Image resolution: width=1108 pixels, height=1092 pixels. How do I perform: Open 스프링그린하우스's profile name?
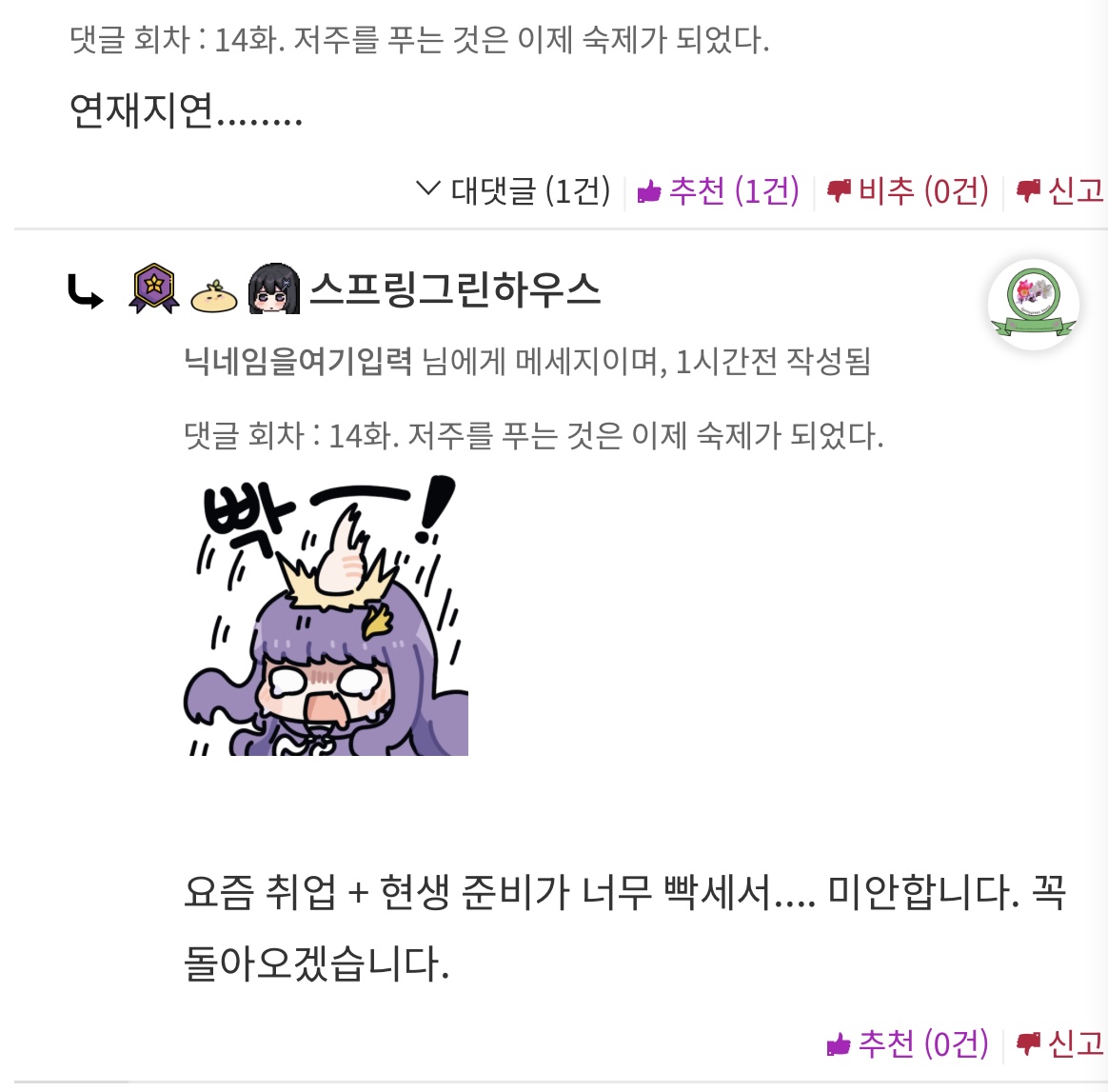pos(455,289)
